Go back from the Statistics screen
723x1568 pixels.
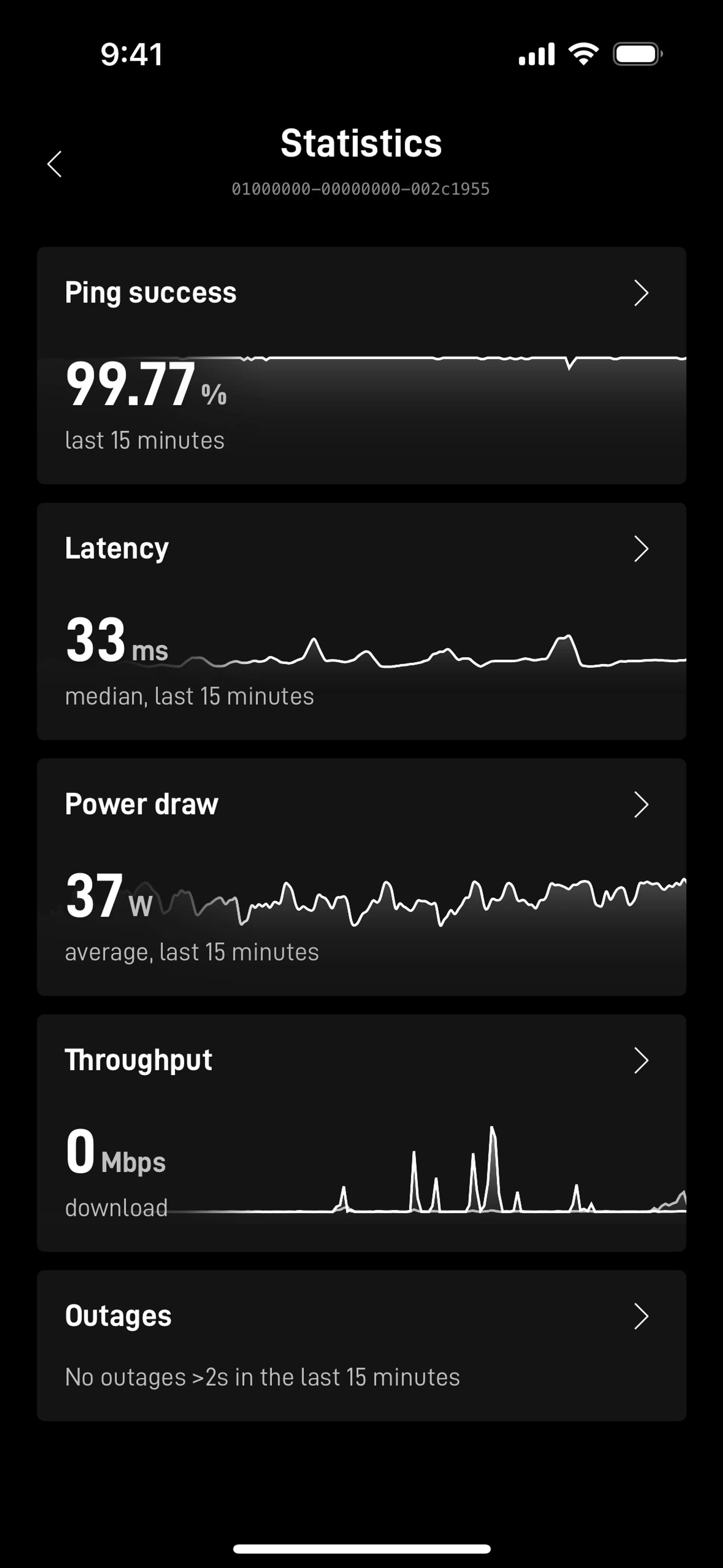(x=55, y=164)
